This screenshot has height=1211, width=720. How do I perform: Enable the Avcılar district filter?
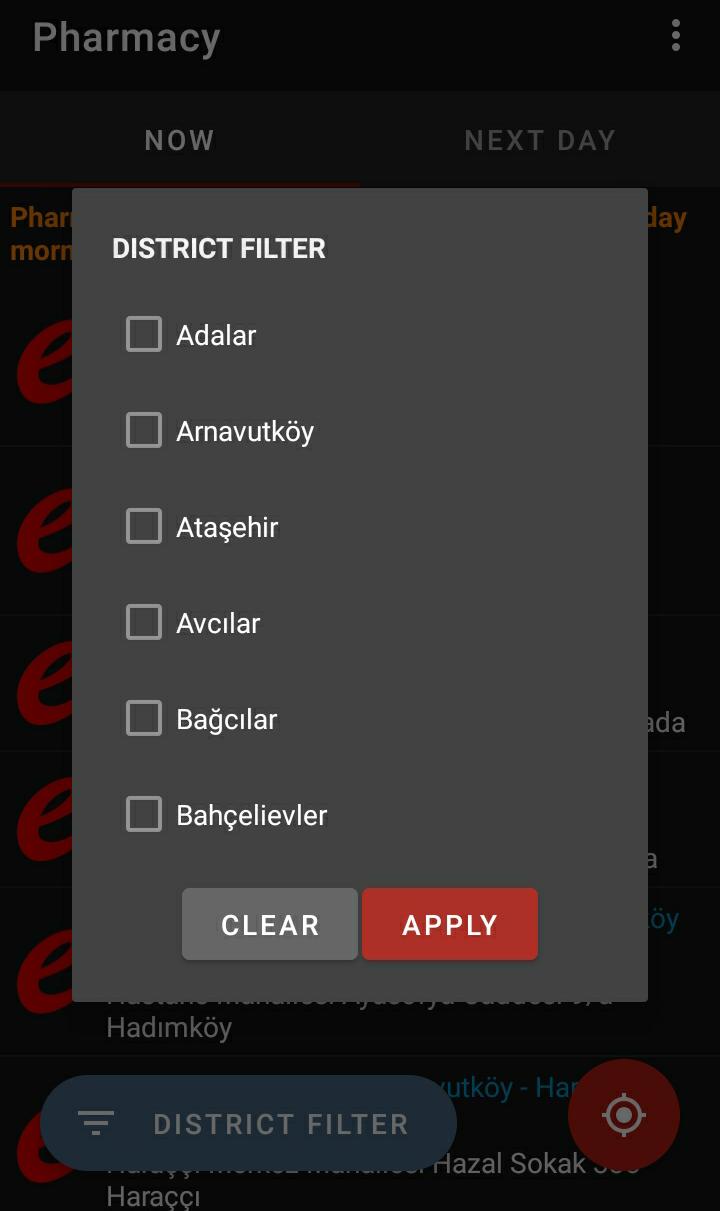144,623
